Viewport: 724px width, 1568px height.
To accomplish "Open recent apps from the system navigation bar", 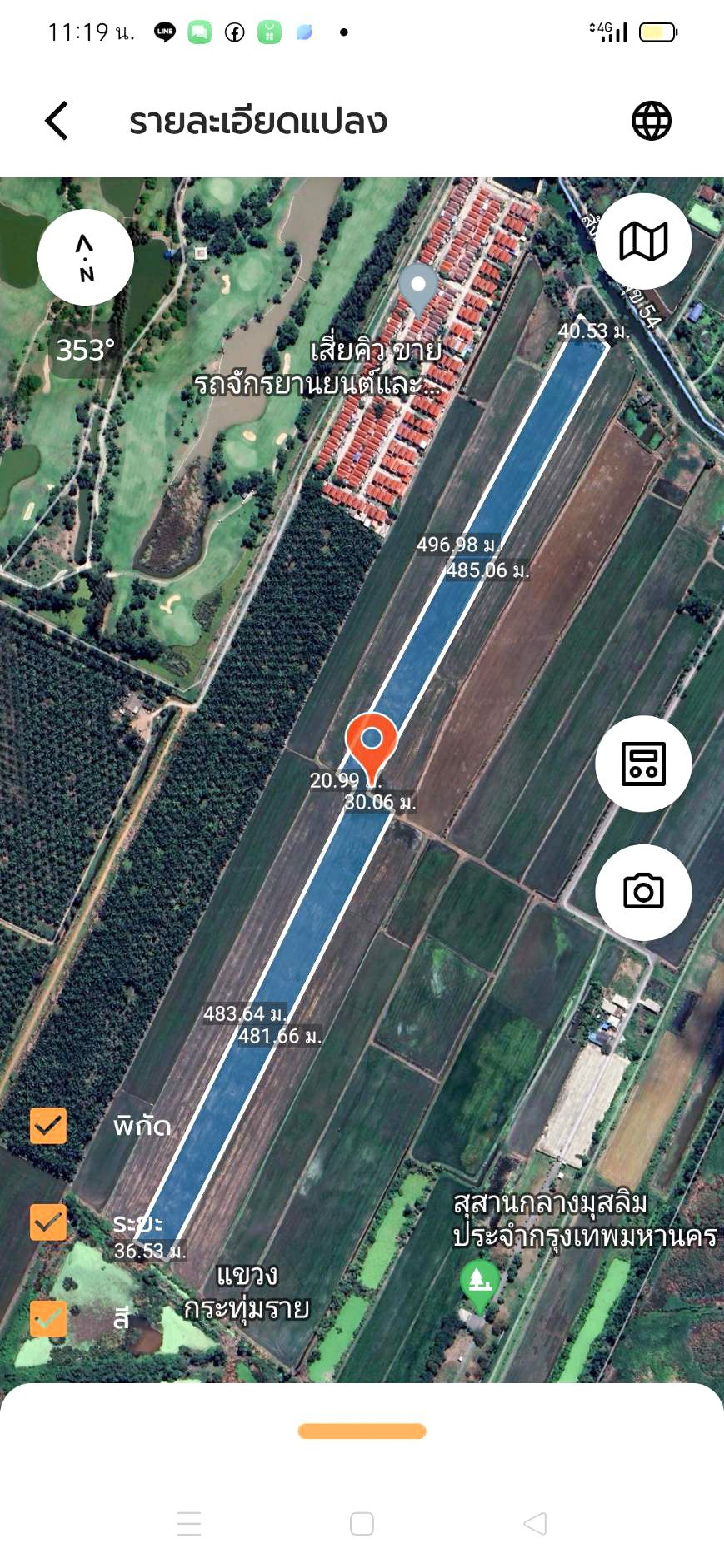I will point(189,1523).
